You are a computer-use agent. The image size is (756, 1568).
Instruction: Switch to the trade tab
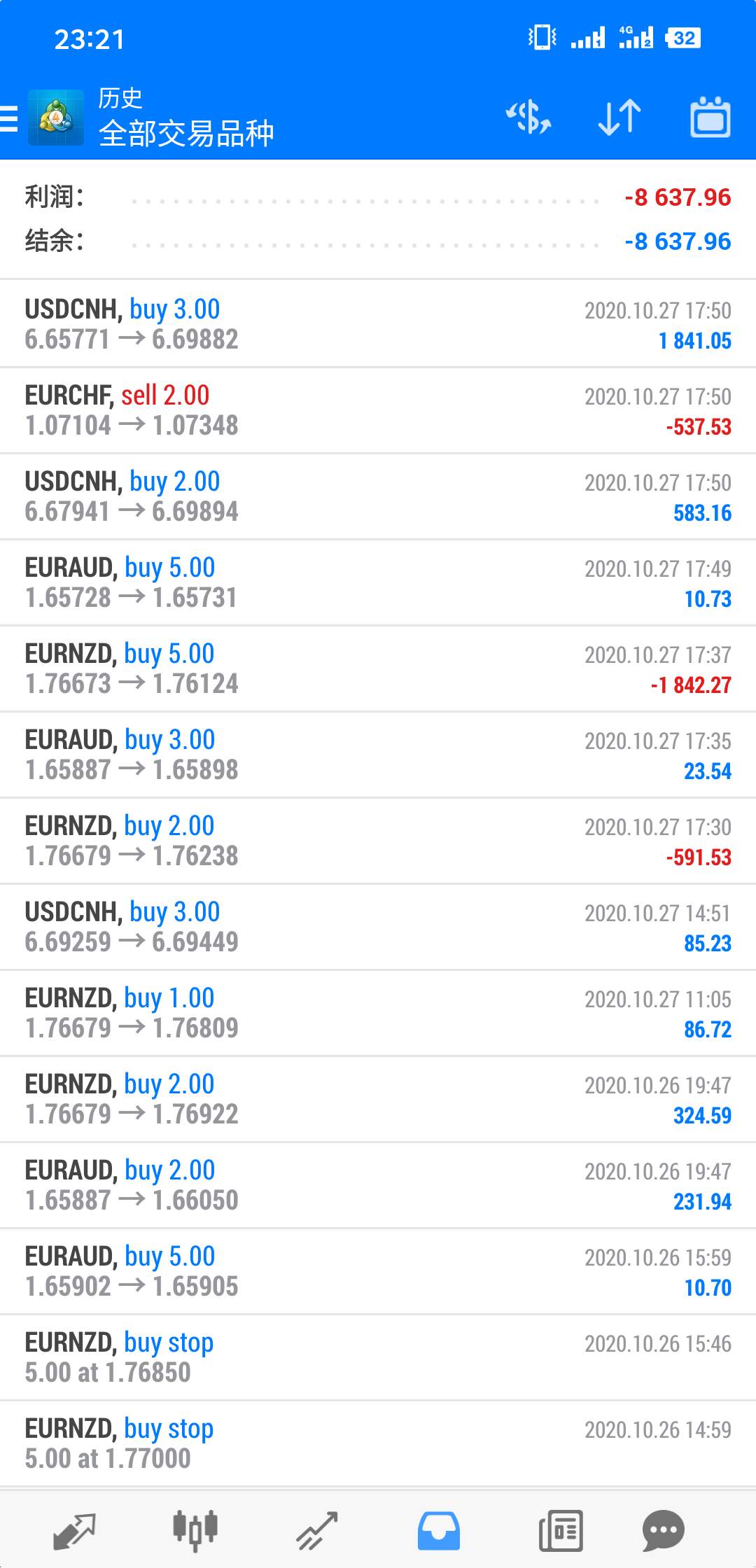[x=317, y=1530]
